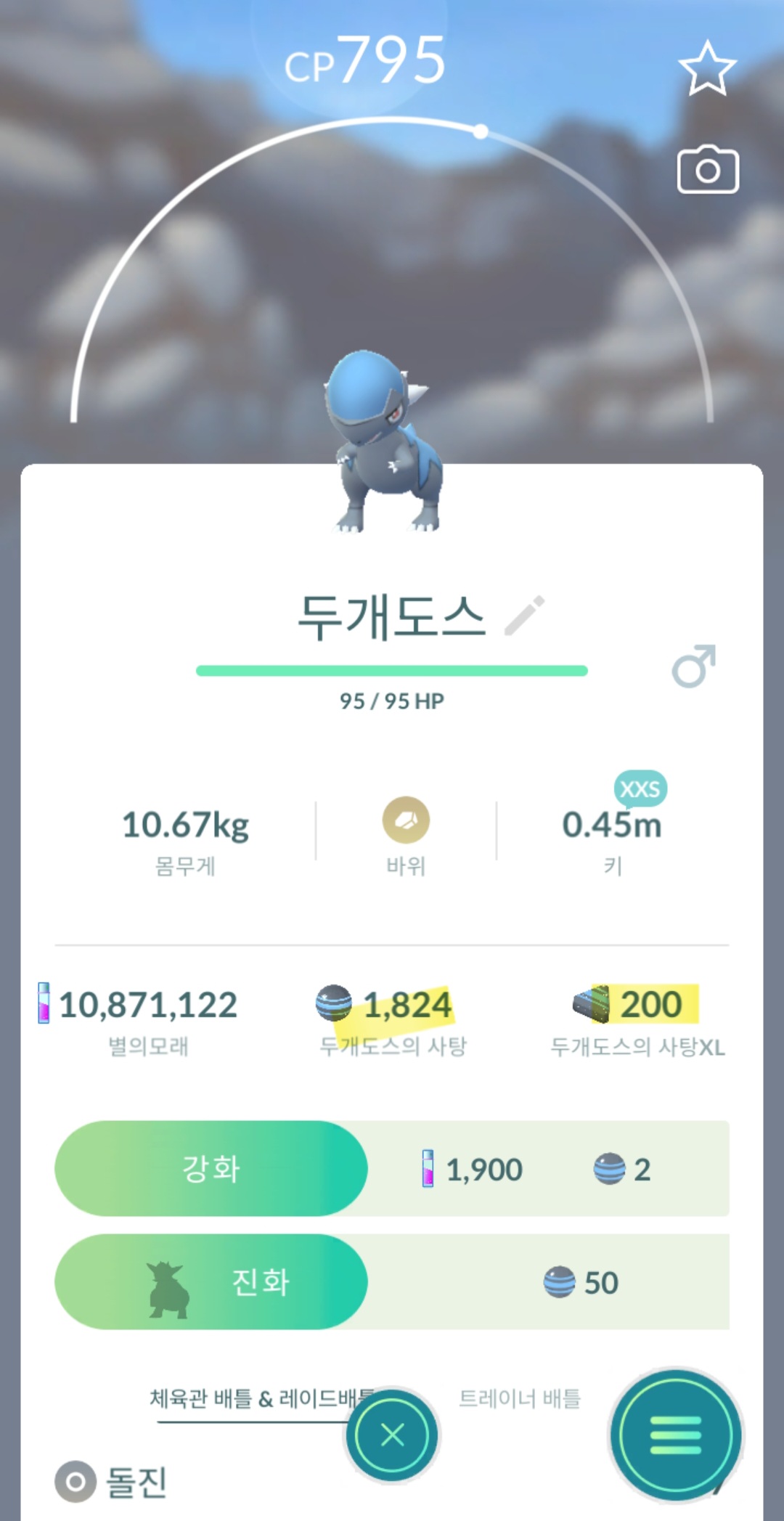Tap 강화 to power up
784x1521 pixels.
click(x=211, y=1169)
